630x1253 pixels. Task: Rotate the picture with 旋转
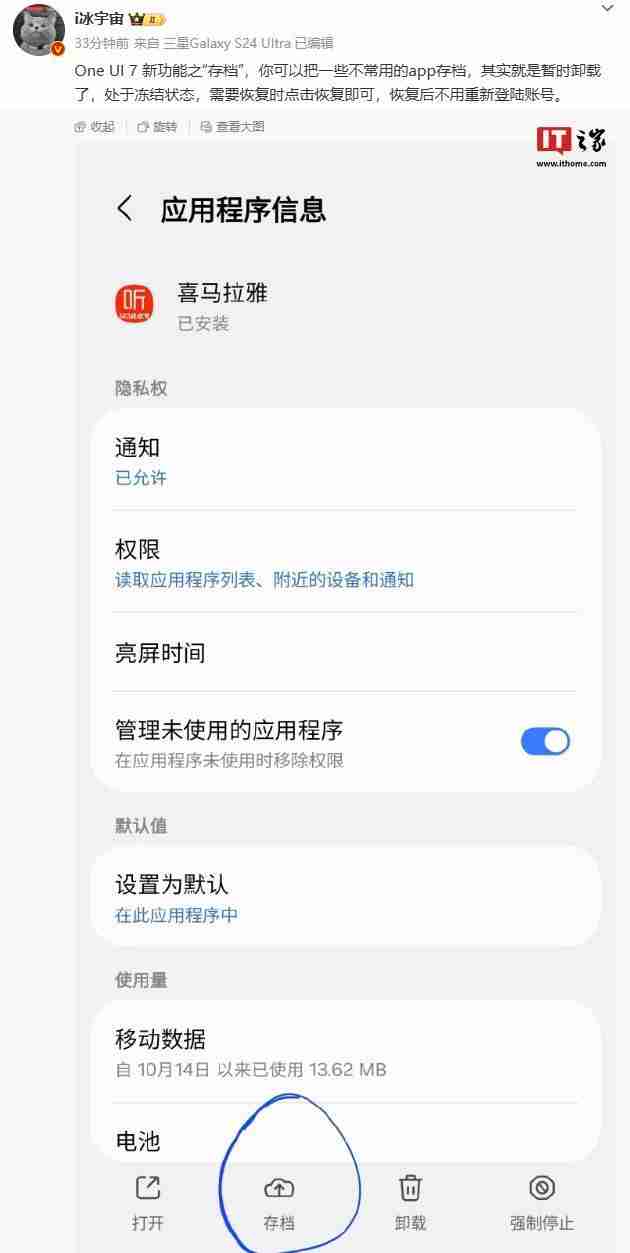pos(158,127)
